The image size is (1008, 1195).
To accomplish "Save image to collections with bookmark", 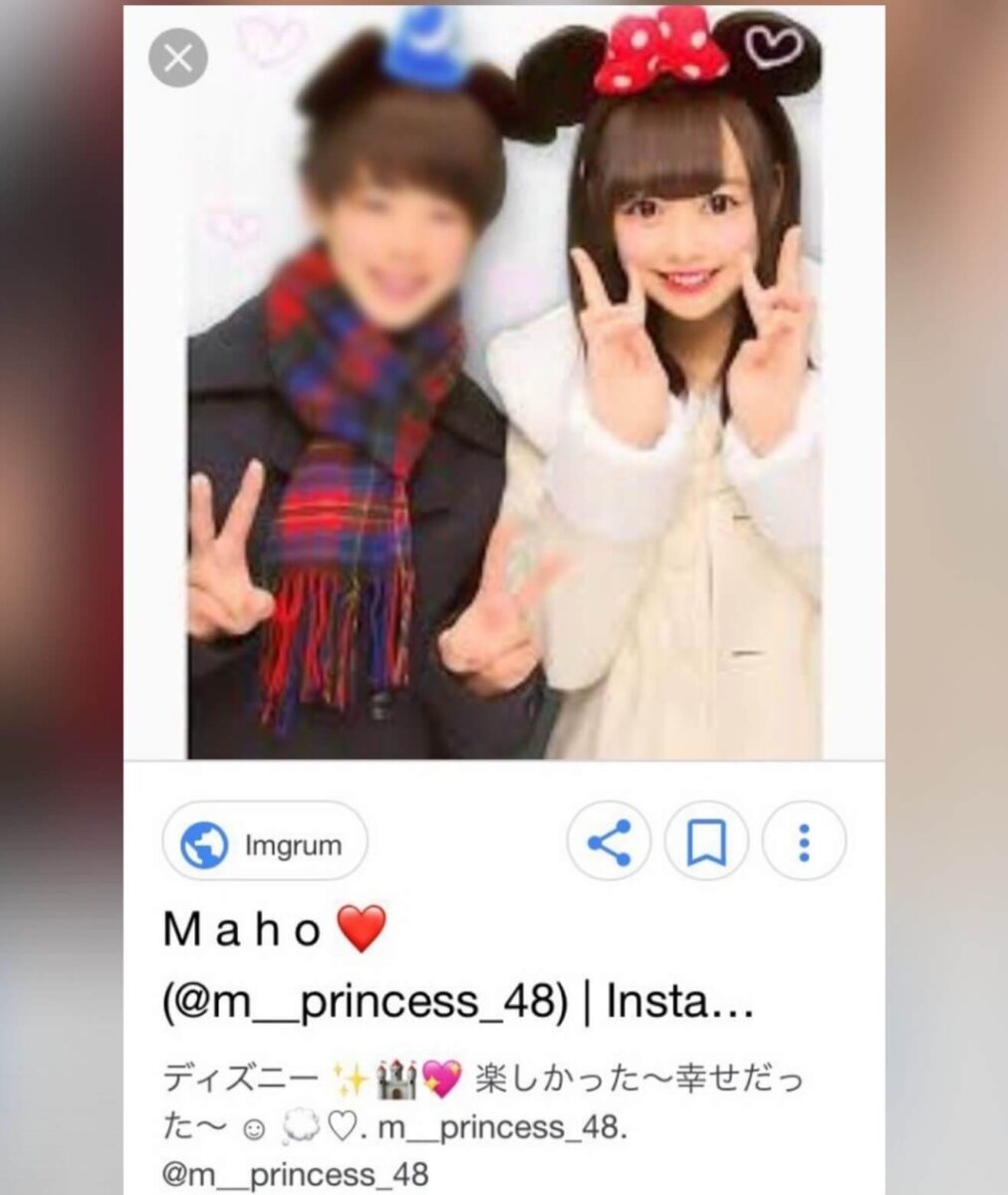I will click(706, 844).
